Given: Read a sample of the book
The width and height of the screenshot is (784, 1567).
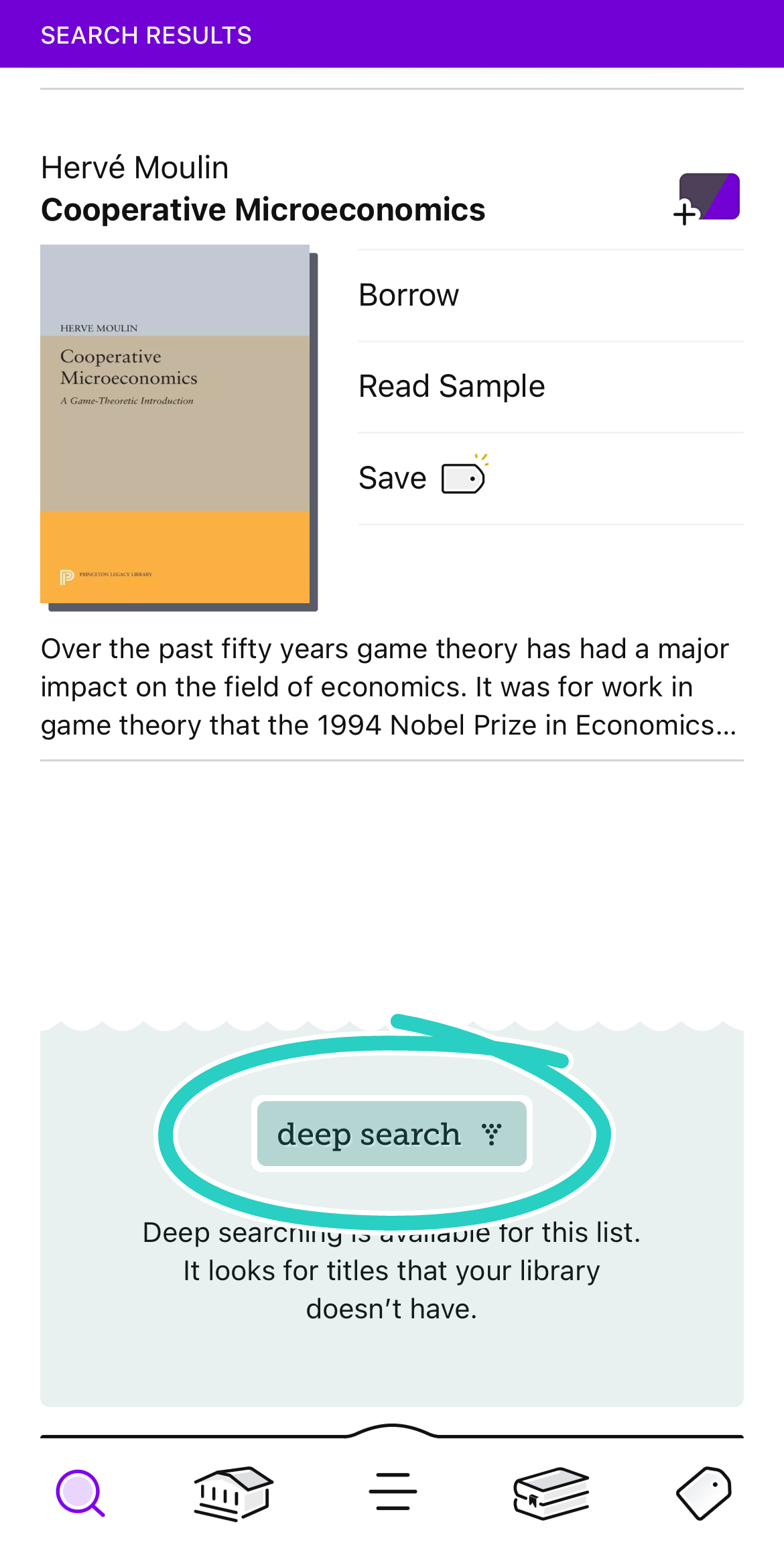Looking at the screenshot, I should 550,386.
